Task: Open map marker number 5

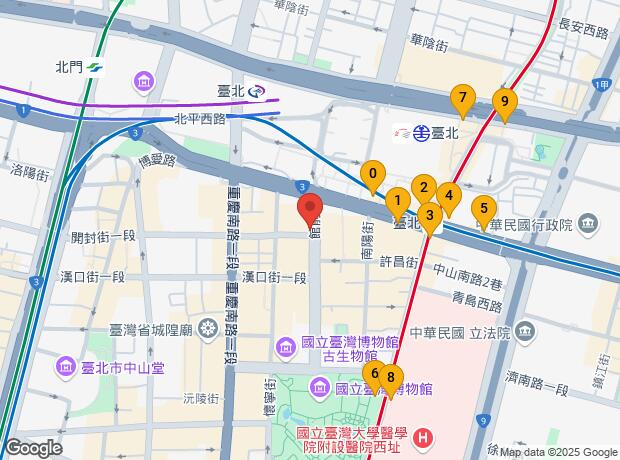Action: coord(484,210)
